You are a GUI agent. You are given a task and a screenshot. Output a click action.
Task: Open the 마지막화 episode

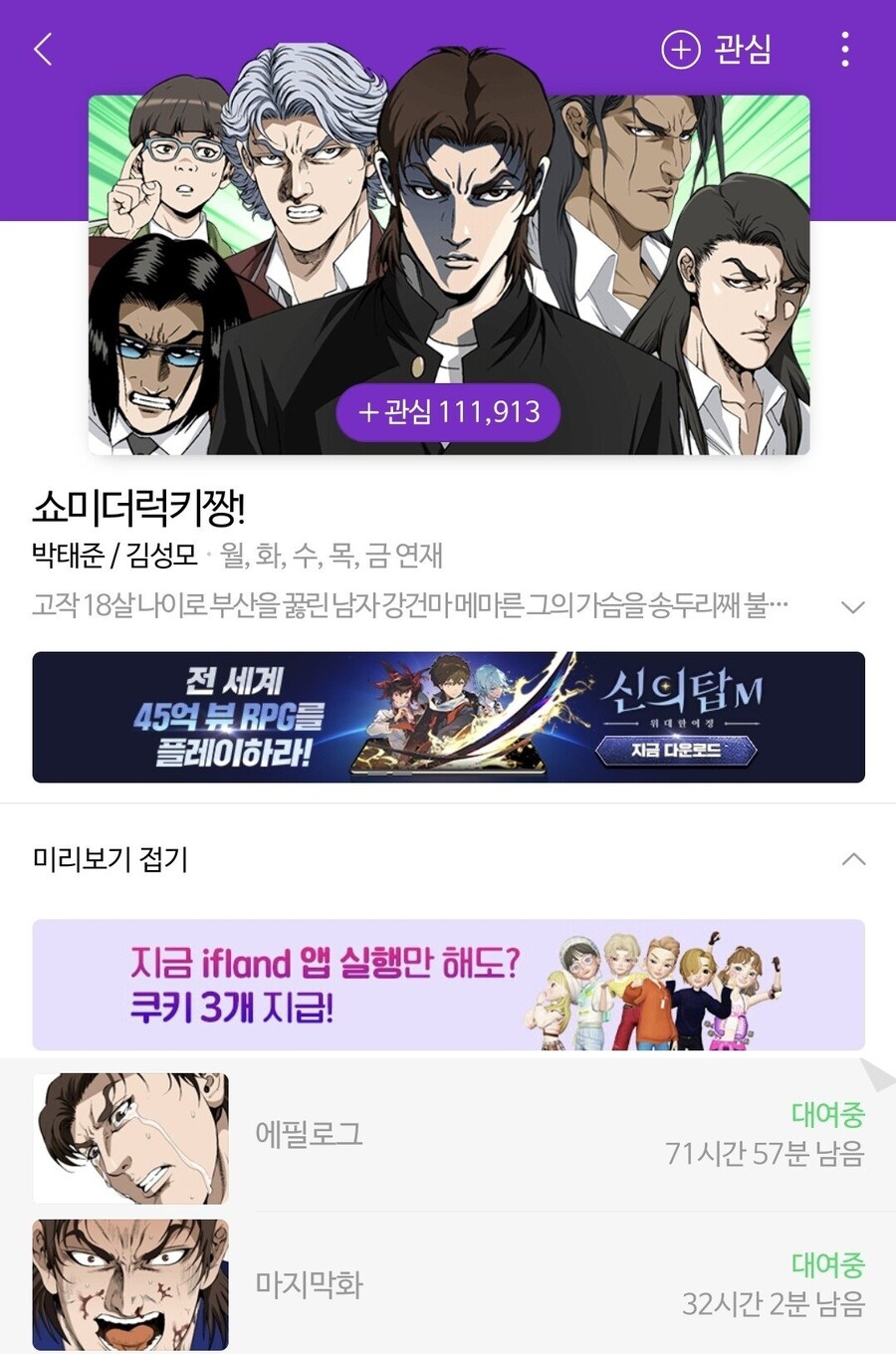pos(448,1284)
